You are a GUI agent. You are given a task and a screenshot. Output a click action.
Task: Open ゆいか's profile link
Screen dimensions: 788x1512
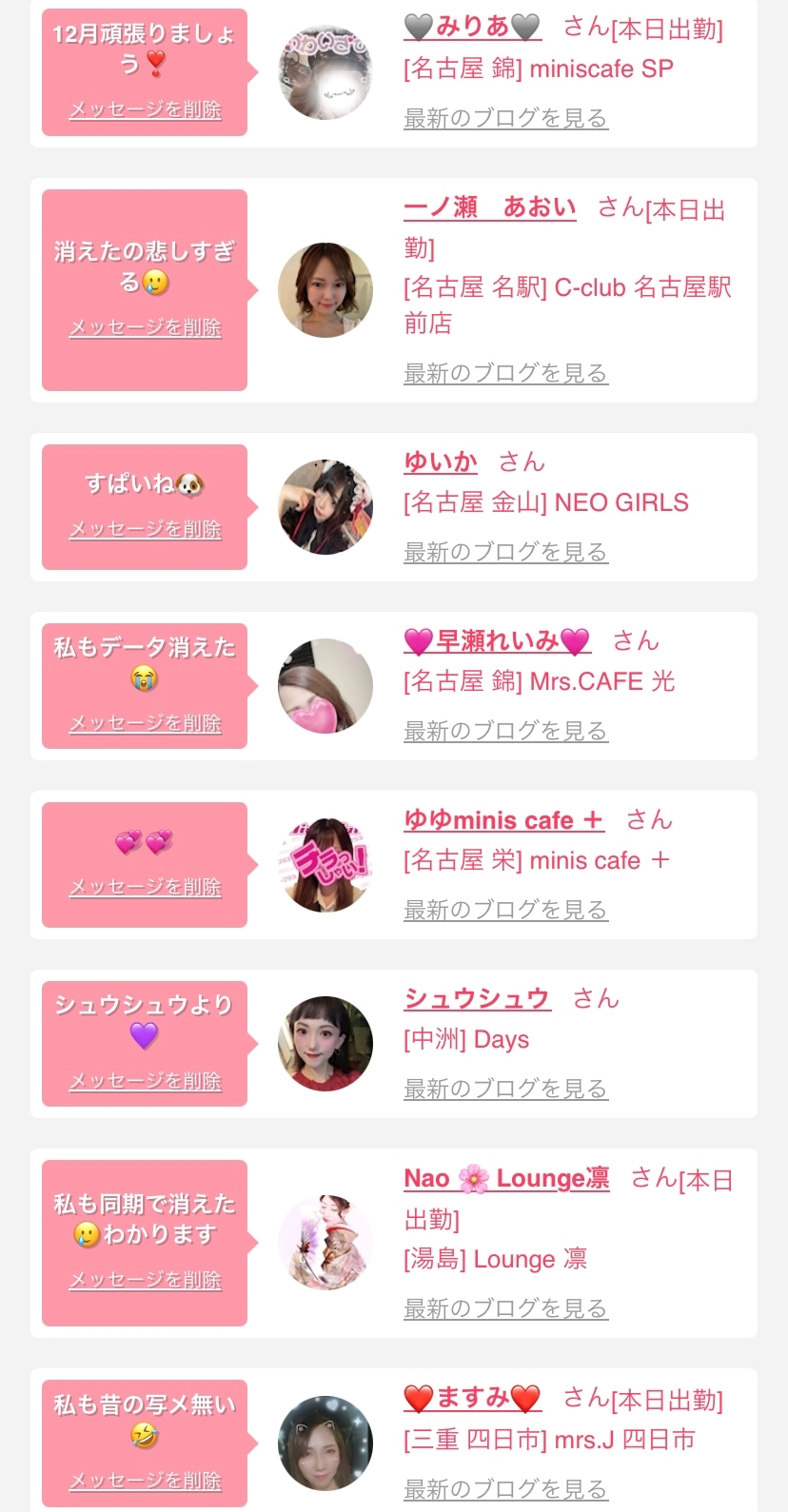tap(440, 462)
